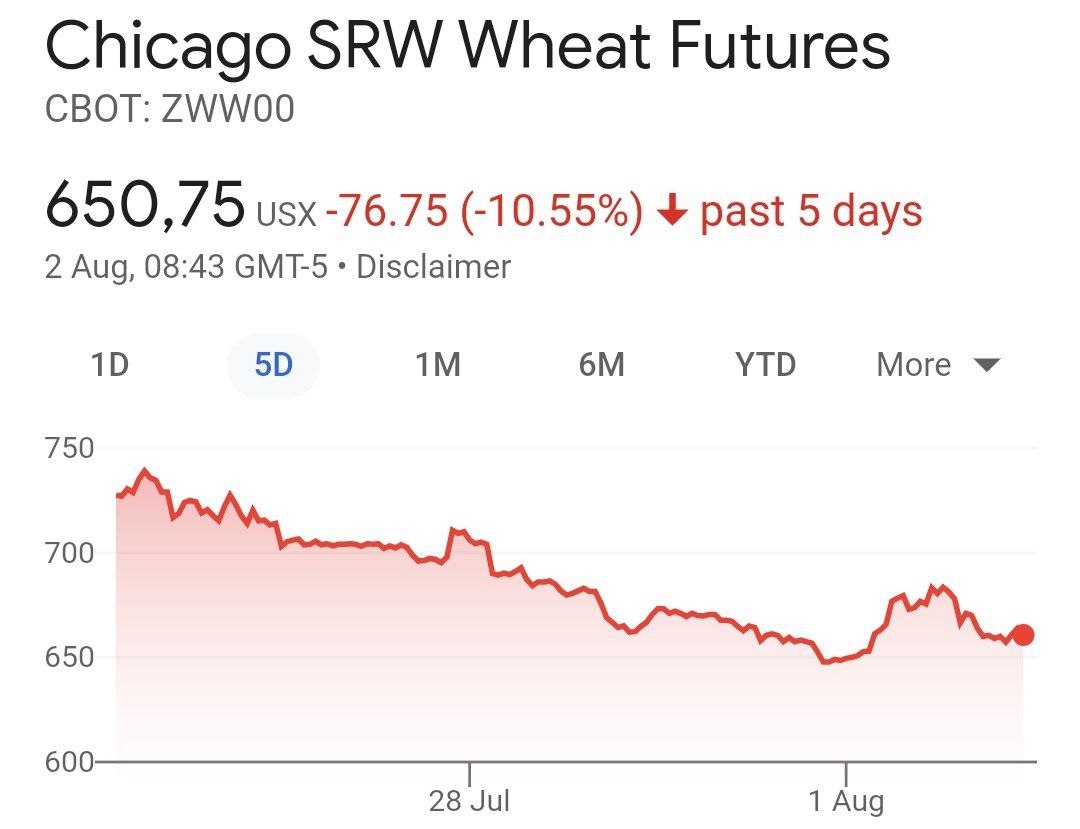
Task: Switch chart to 6M range
Action: pyautogui.click(x=601, y=366)
